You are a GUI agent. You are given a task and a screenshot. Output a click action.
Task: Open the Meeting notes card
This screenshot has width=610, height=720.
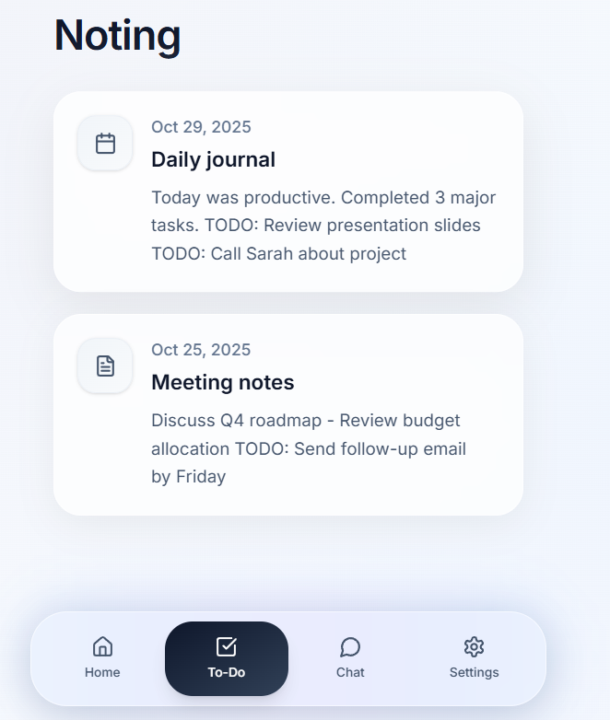288,415
